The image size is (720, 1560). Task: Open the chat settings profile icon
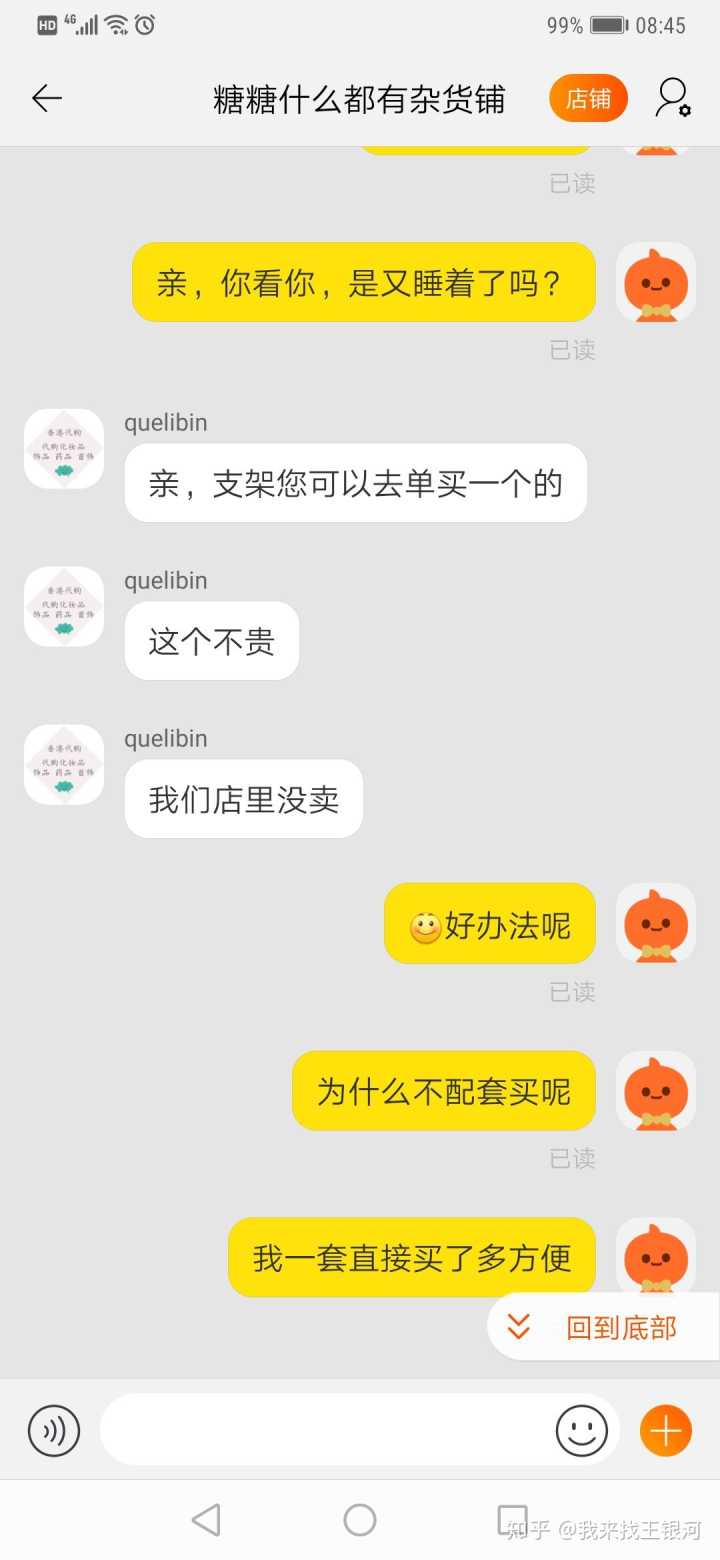coord(672,98)
